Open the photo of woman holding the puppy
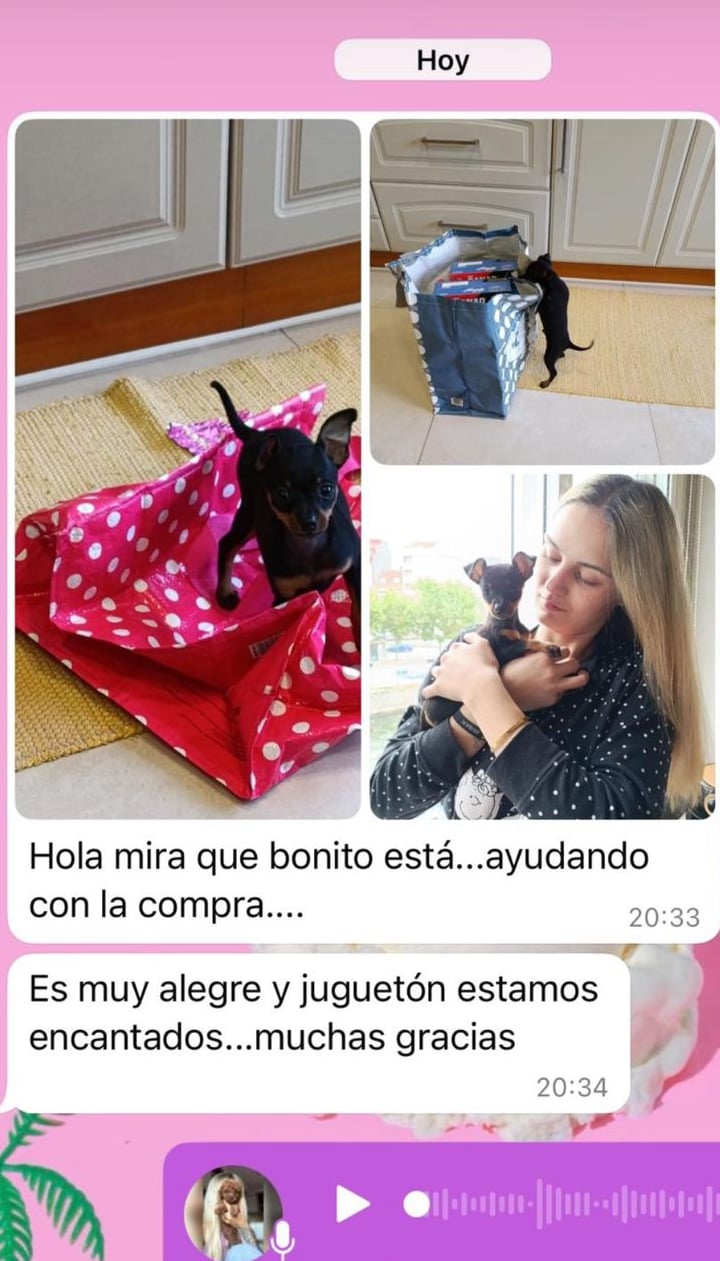720x1261 pixels. pos(542,646)
